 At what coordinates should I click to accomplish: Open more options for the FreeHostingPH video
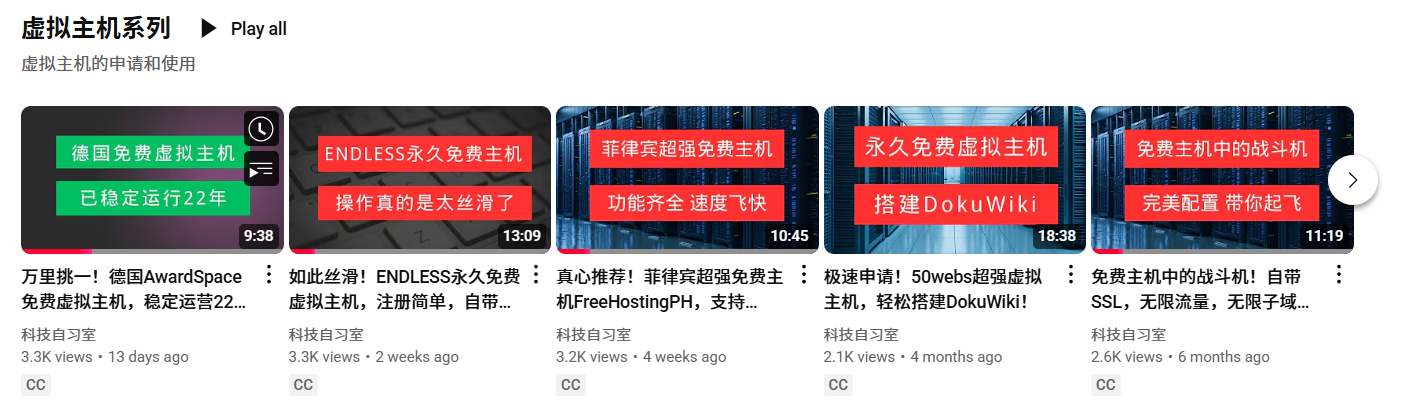803,275
